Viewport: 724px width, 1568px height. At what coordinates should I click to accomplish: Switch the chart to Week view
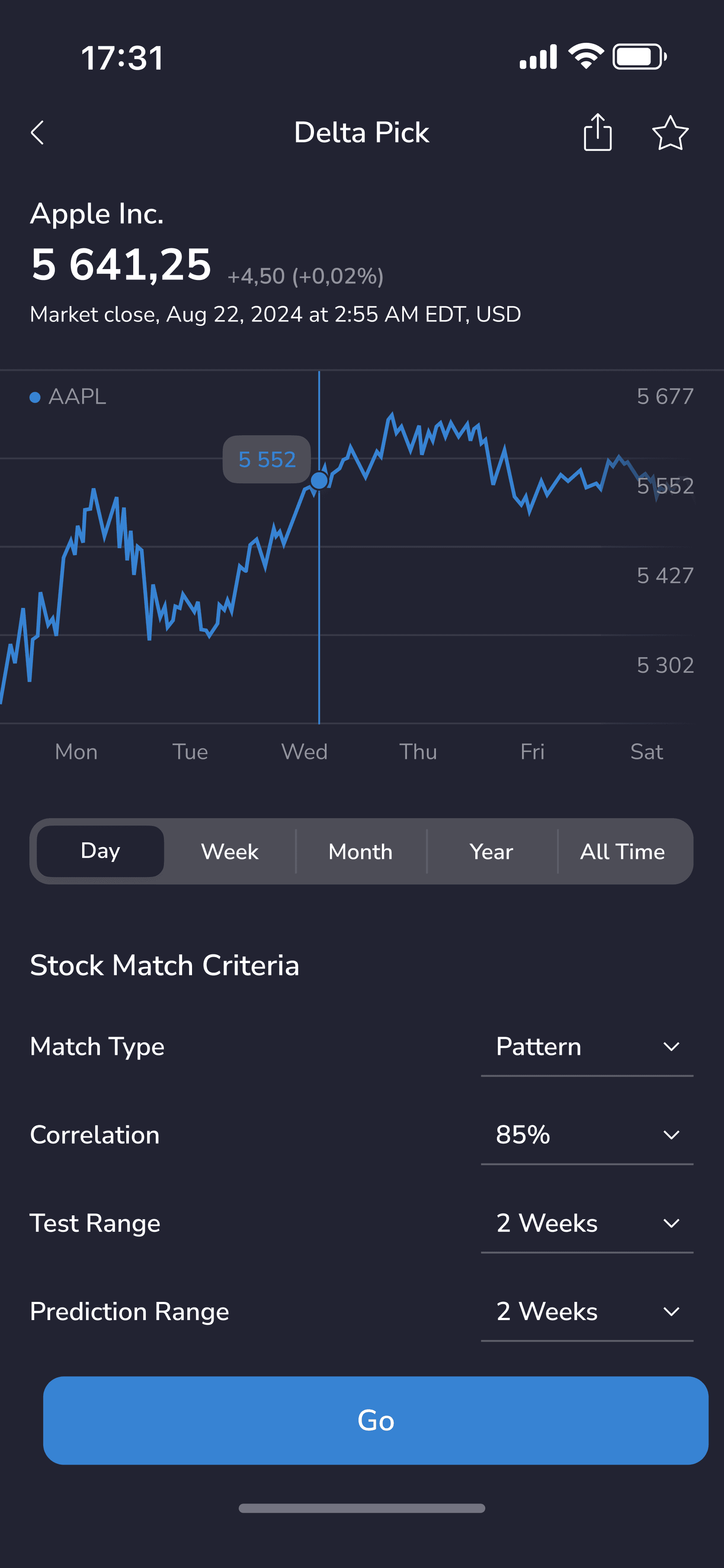pos(229,851)
